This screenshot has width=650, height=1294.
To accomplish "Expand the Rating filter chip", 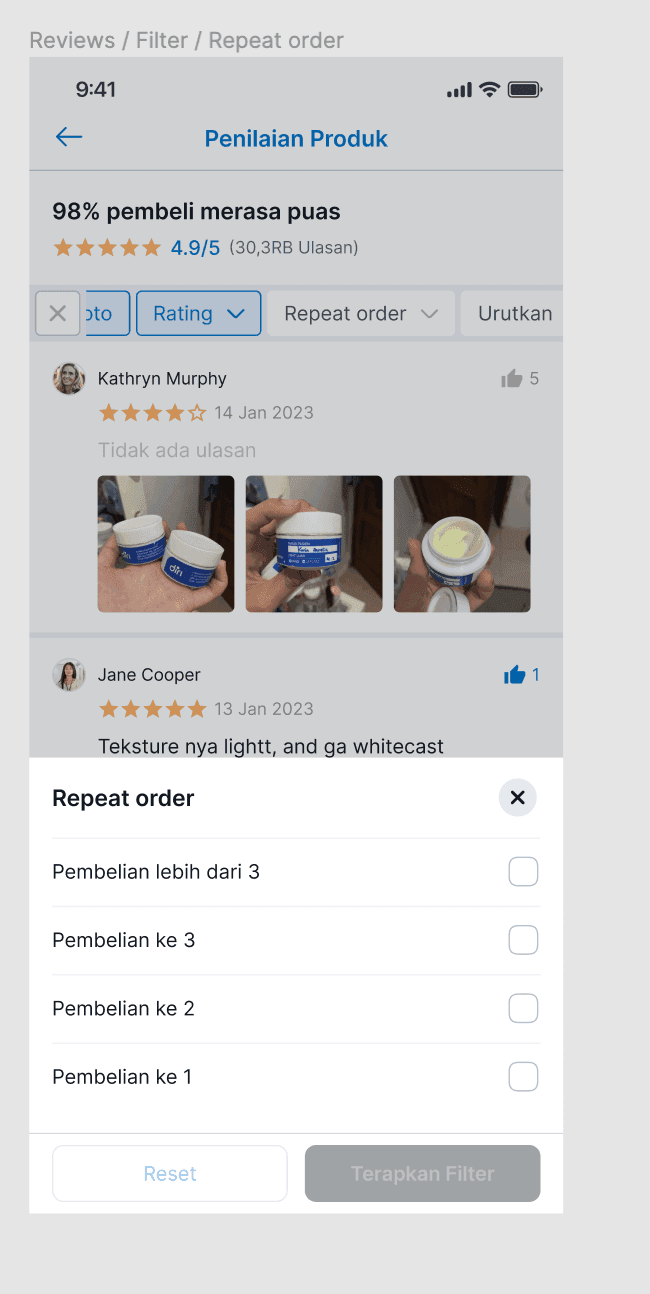I will point(198,313).
